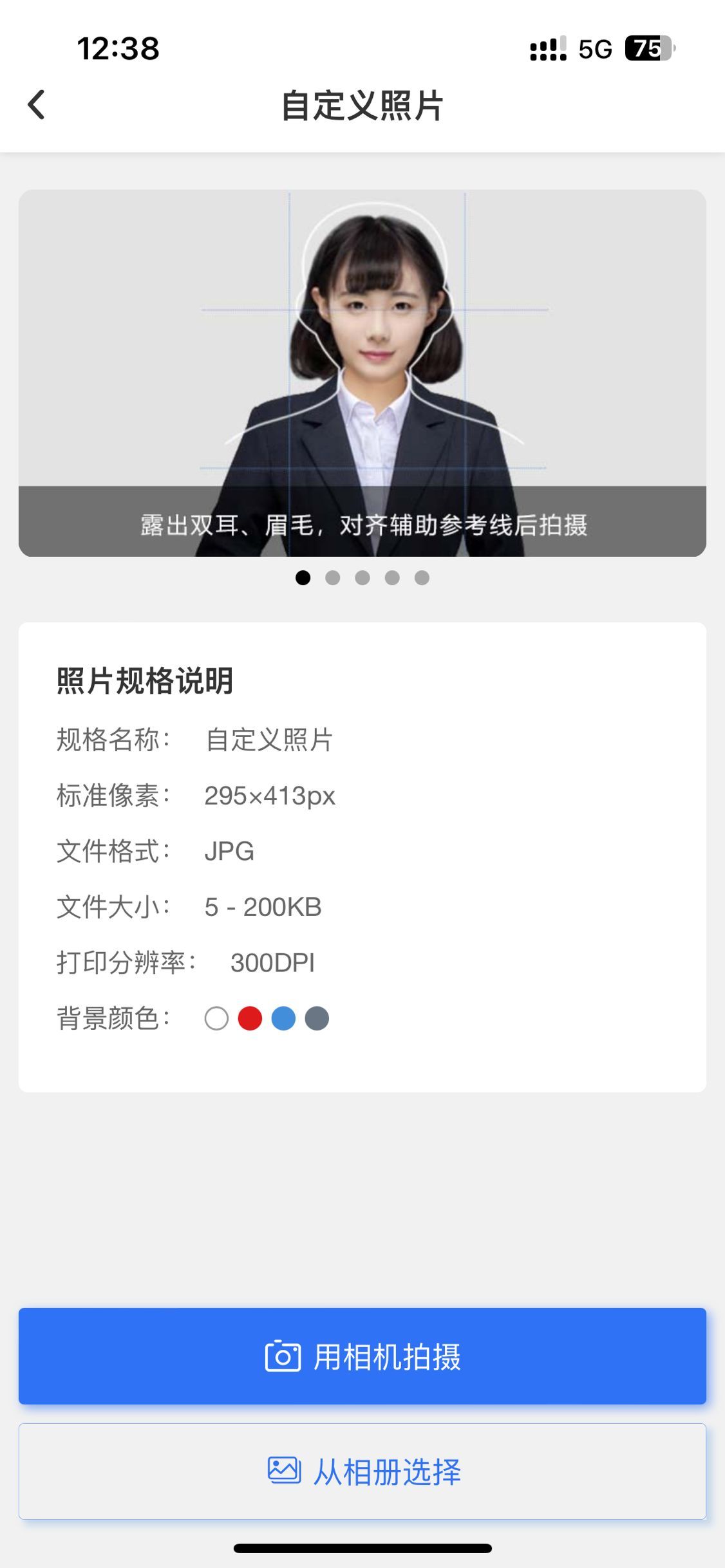Select the gray background color

(317, 1018)
